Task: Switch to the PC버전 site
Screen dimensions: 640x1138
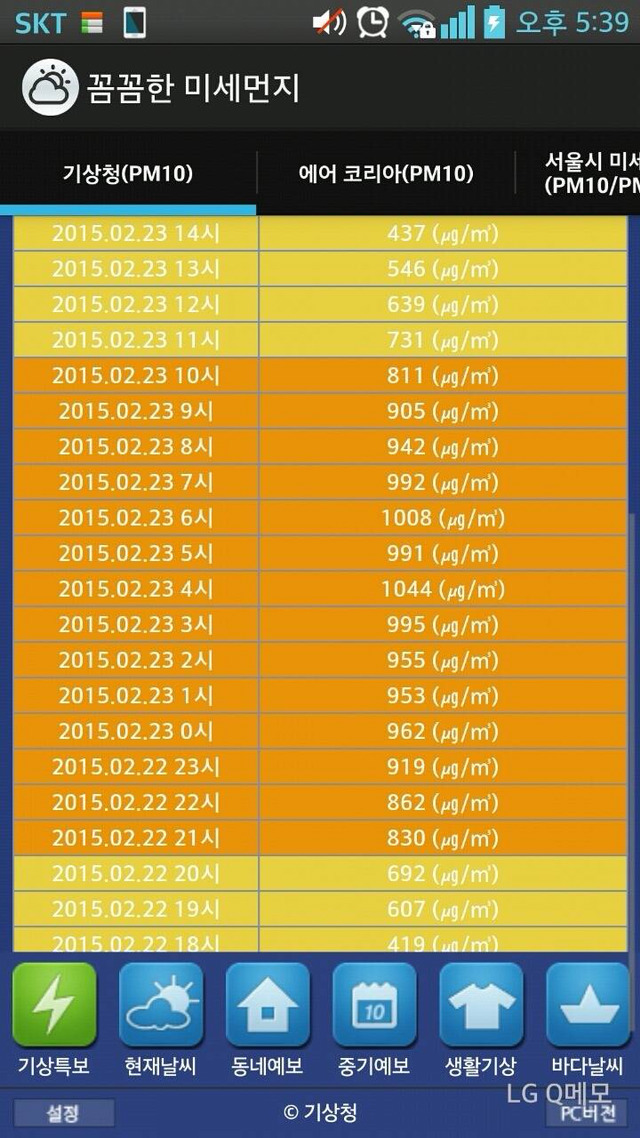Action: 588,1113
